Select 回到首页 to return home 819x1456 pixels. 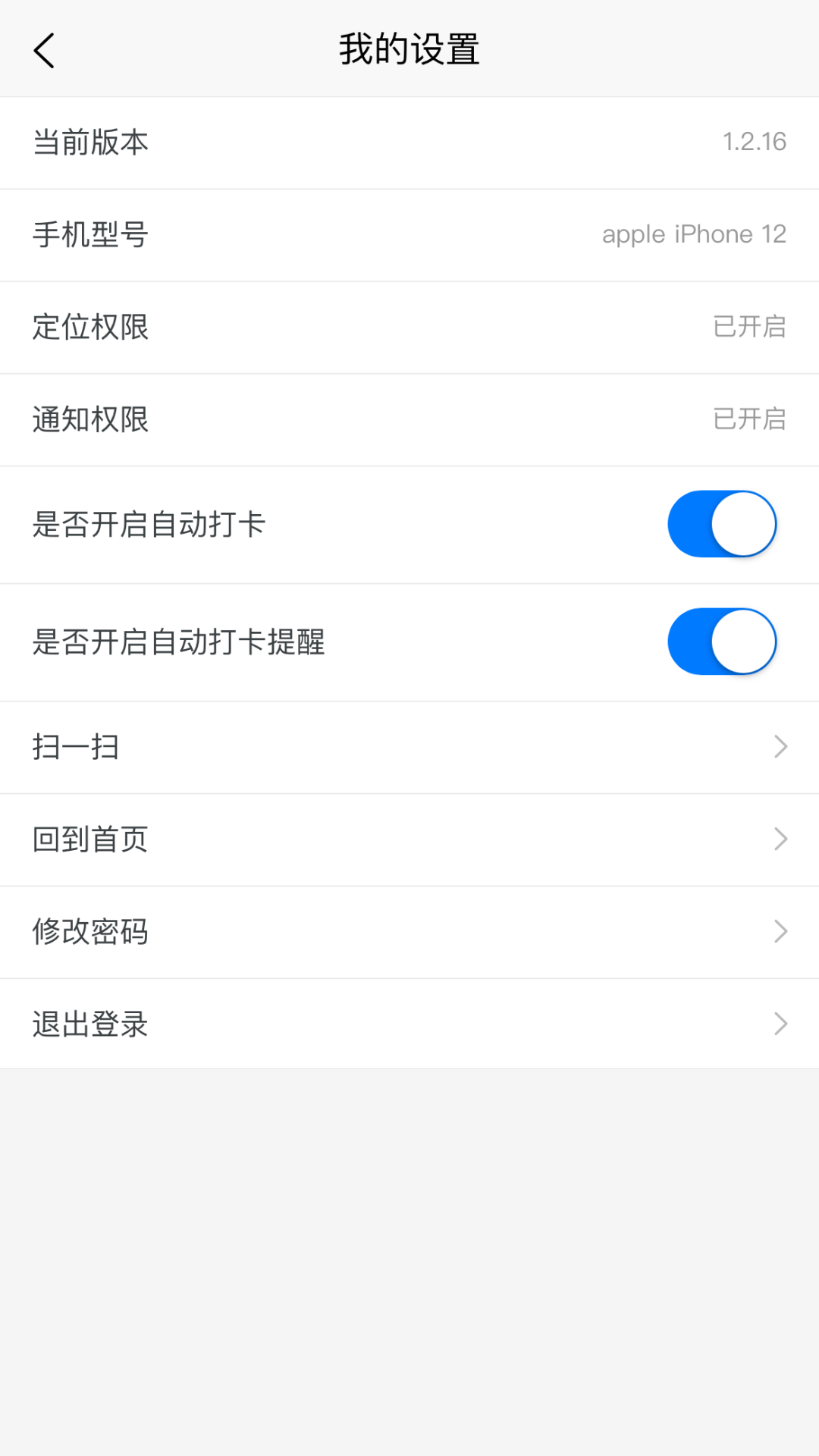point(409,839)
